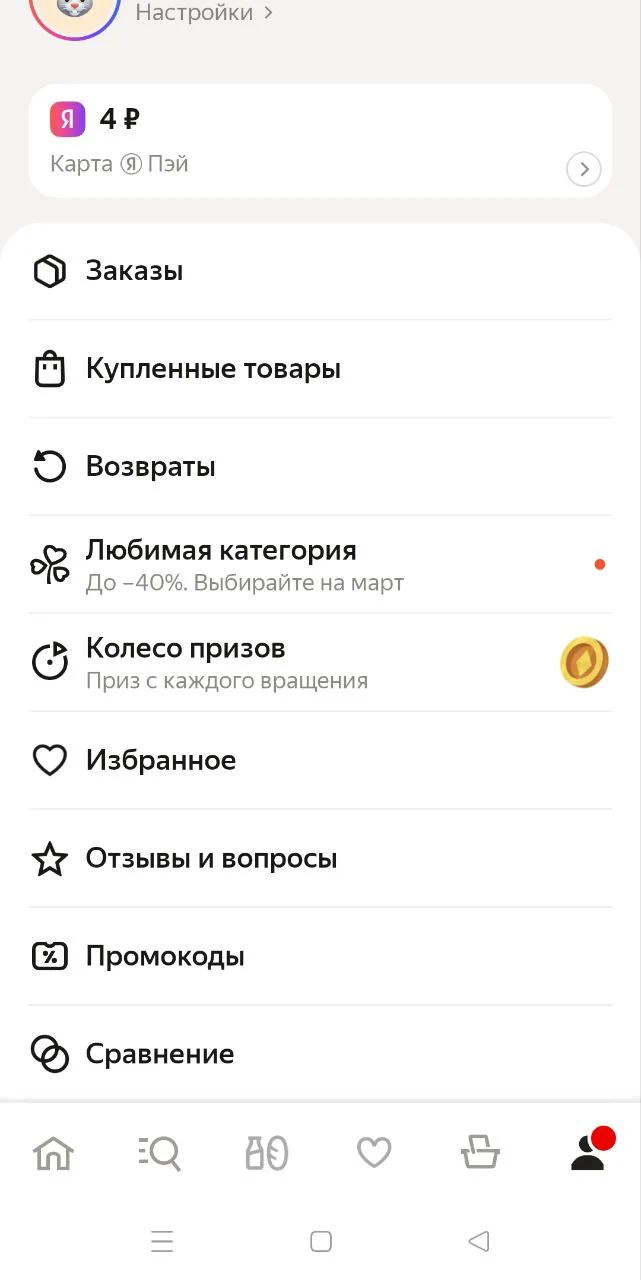This screenshot has height=1280, width=641.
Task: Open the Заказы row
Action: 320,271
